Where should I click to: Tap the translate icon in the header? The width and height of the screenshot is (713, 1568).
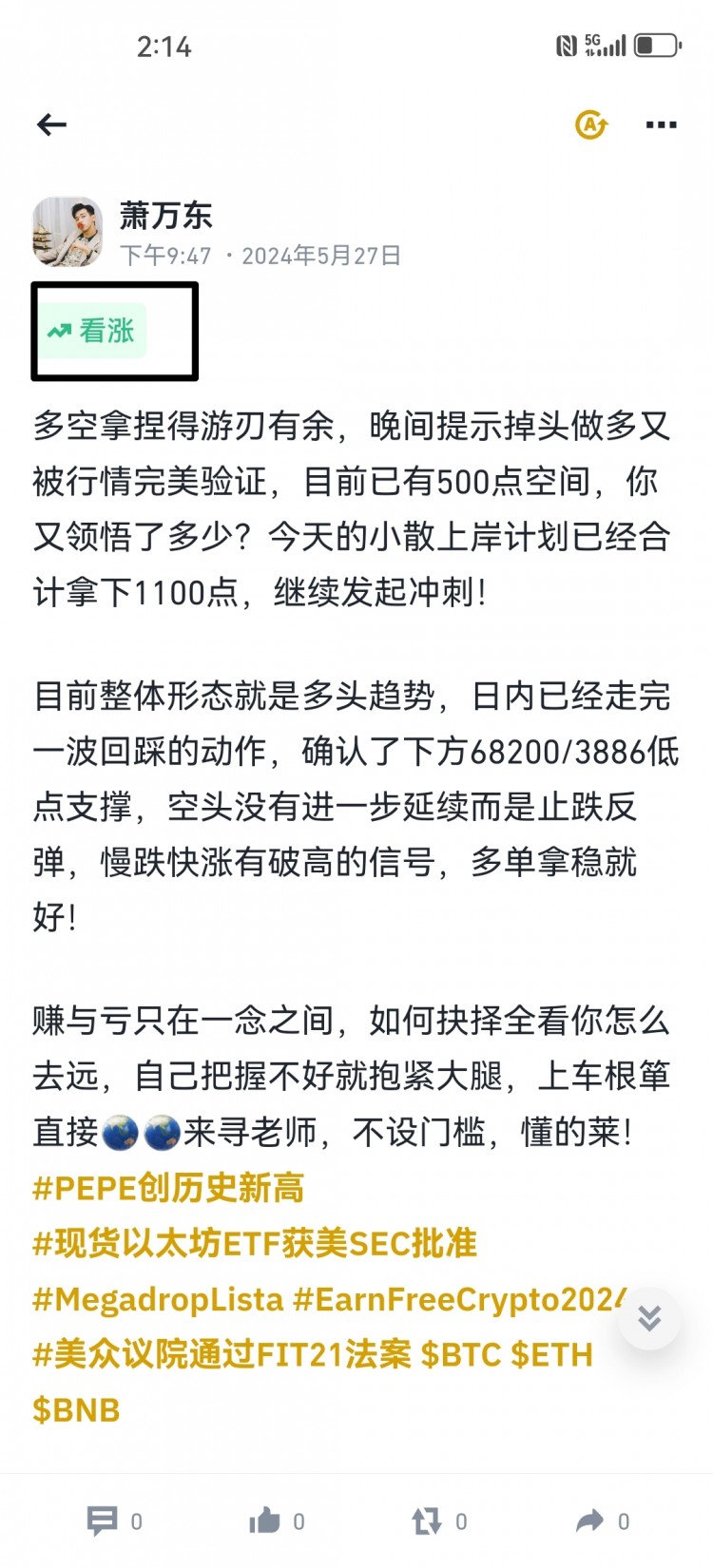tap(591, 124)
